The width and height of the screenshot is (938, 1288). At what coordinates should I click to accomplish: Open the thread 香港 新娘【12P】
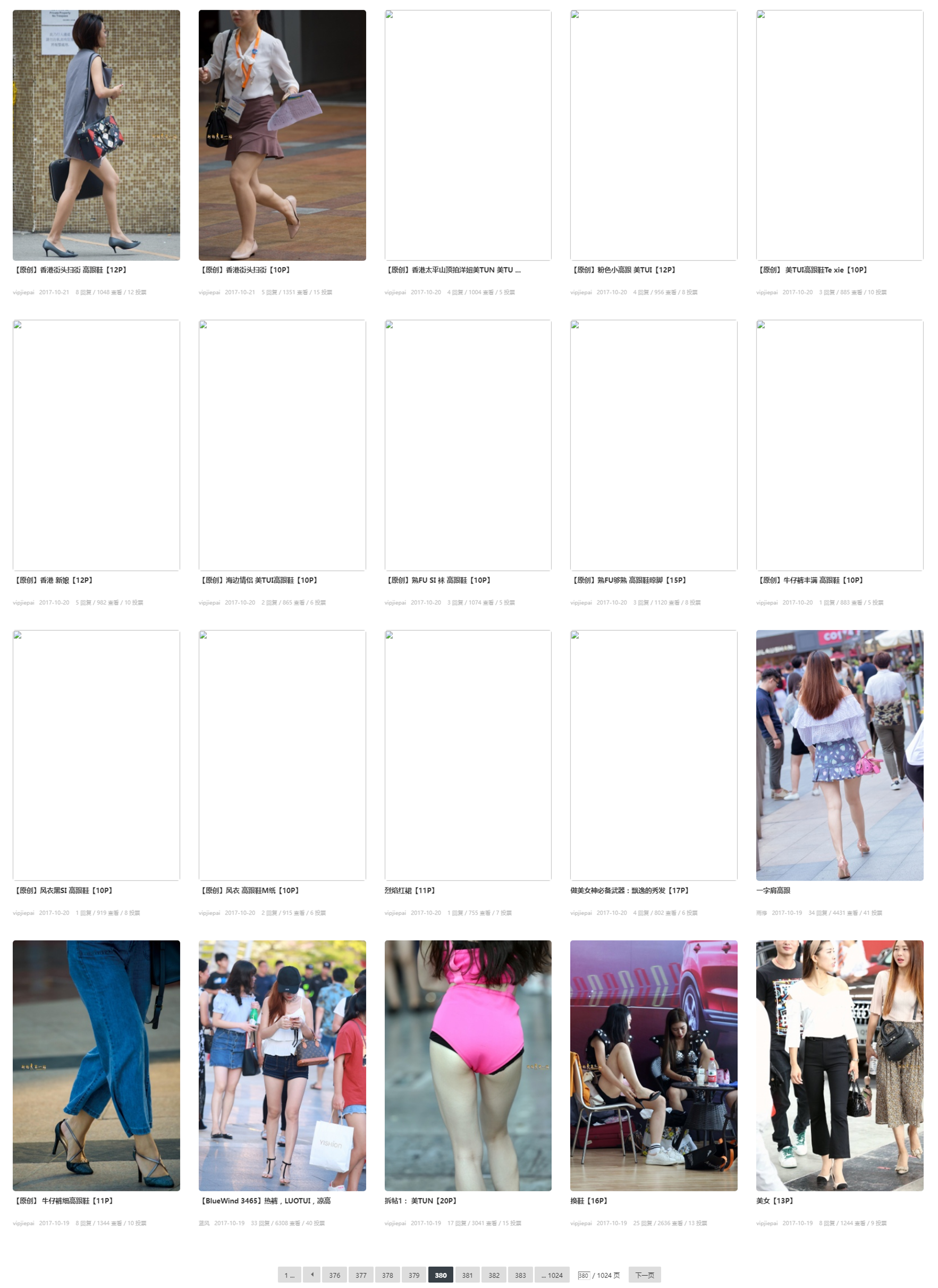54,580
